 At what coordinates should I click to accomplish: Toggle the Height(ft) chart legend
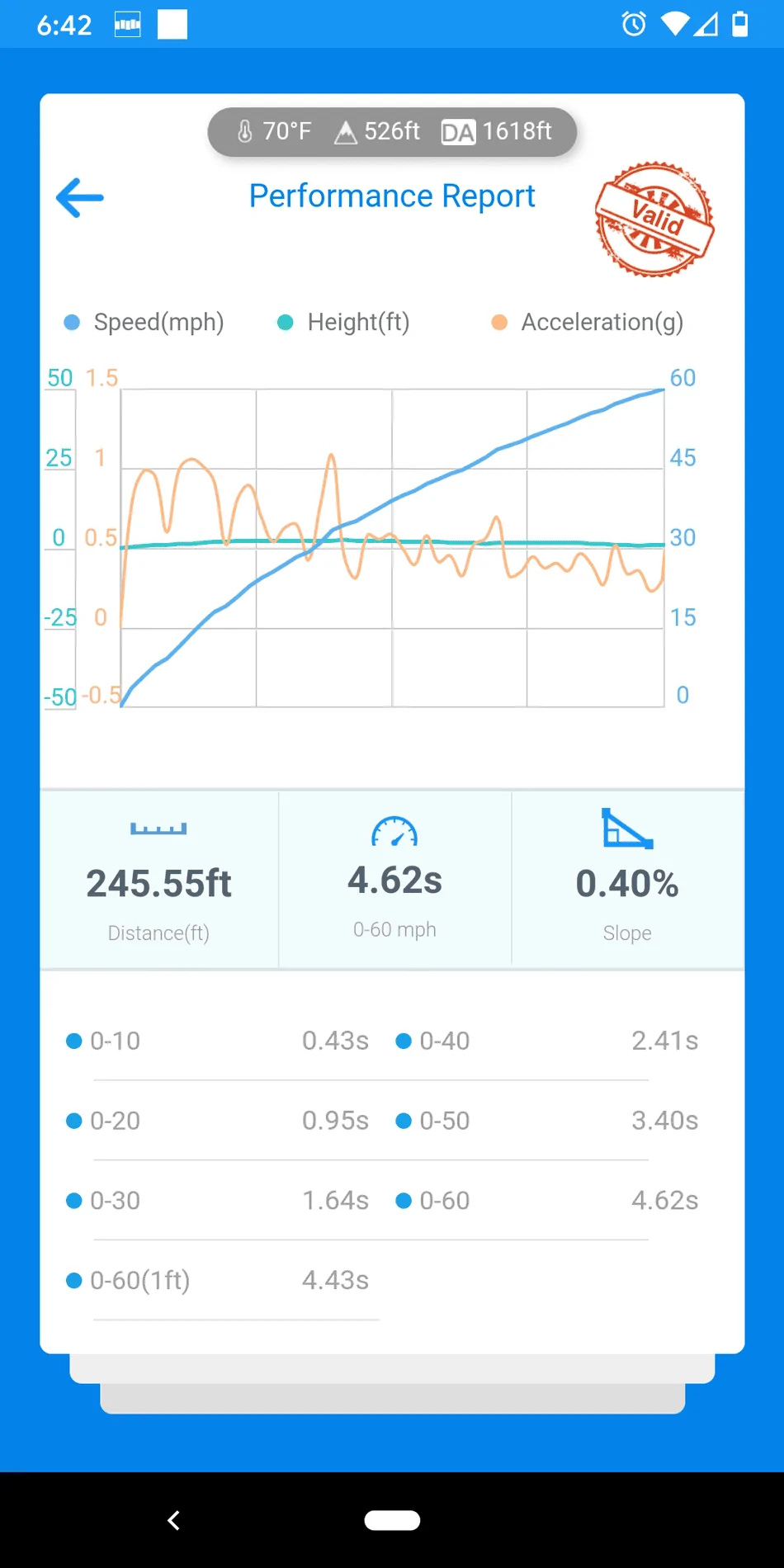click(x=343, y=322)
